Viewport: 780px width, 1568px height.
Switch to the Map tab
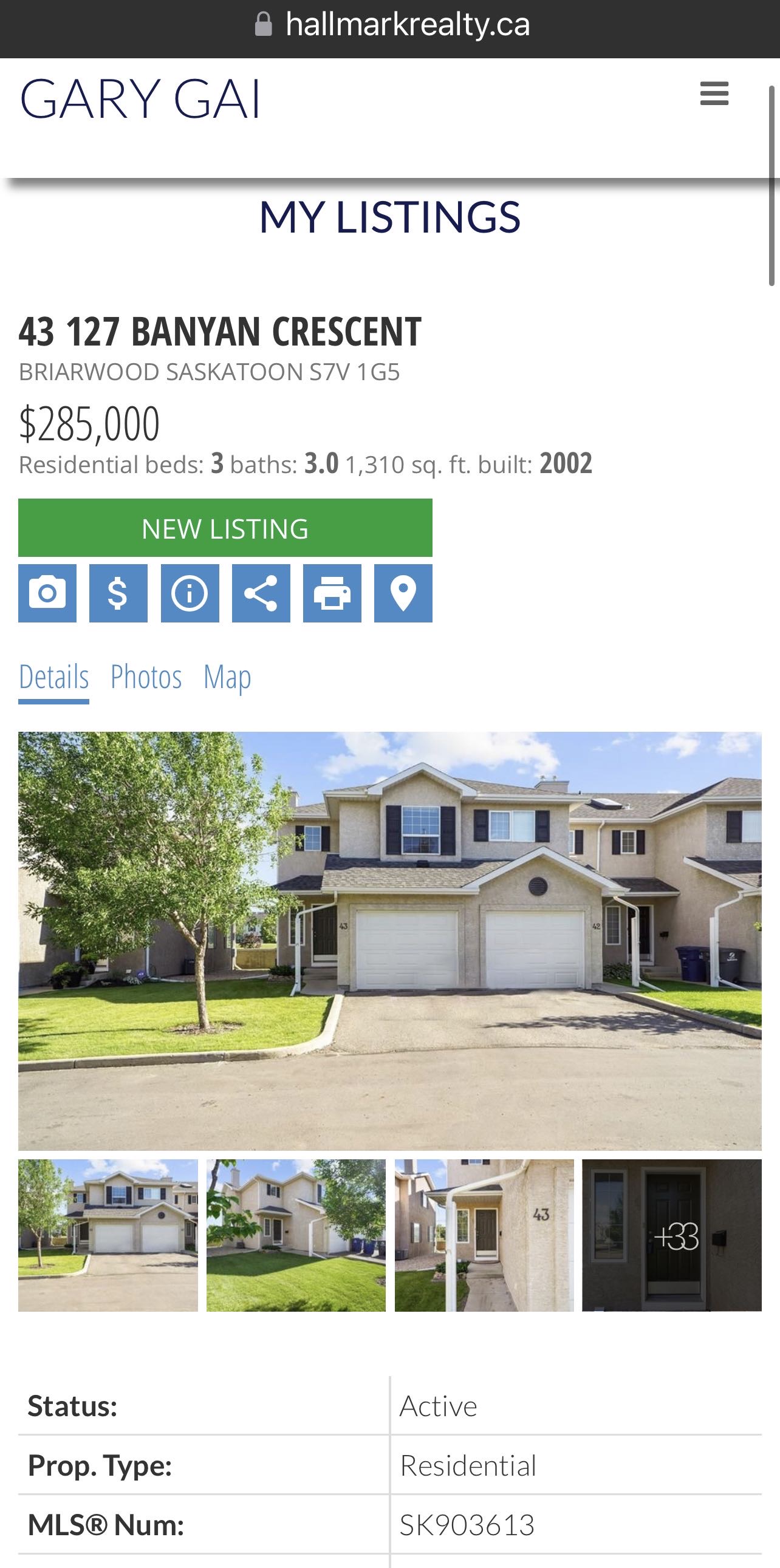click(227, 677)
